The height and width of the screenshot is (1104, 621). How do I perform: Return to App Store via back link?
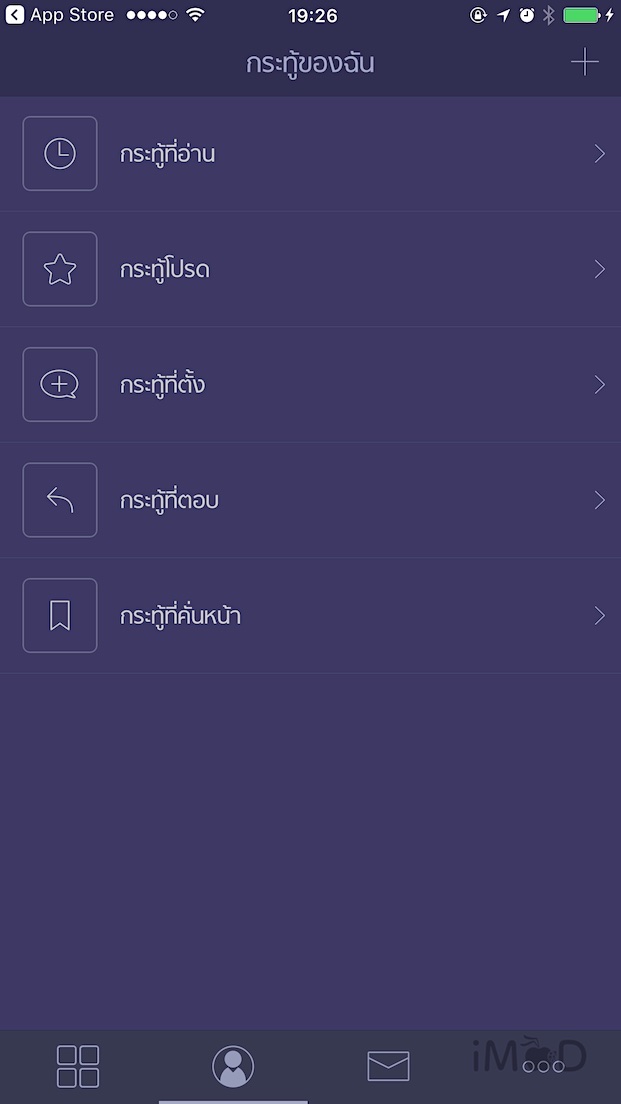[x=60, y=16]
